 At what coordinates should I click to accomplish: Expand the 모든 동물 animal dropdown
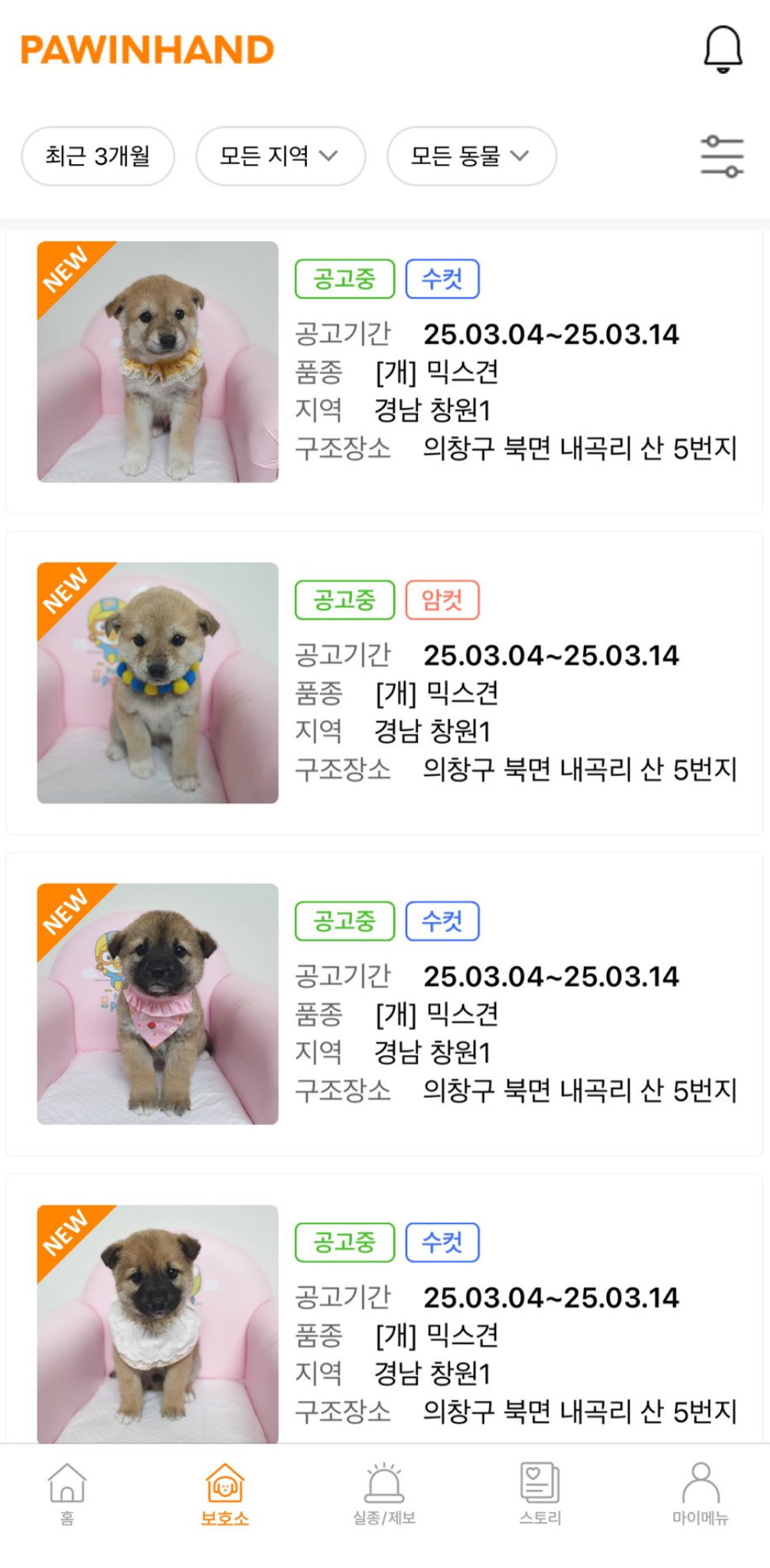[471, 156]
